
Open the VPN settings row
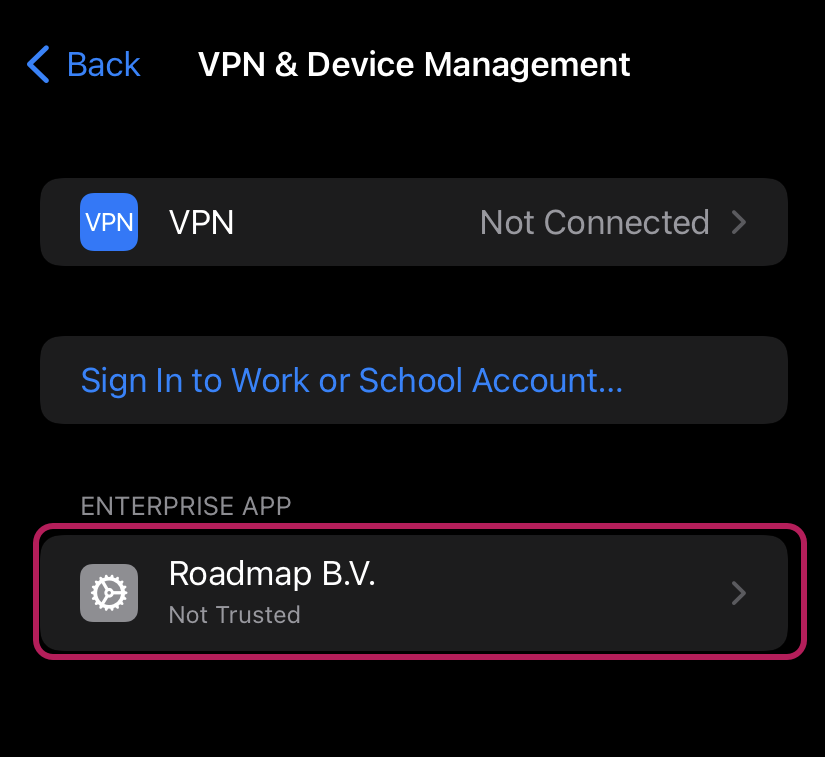point(413,222)
